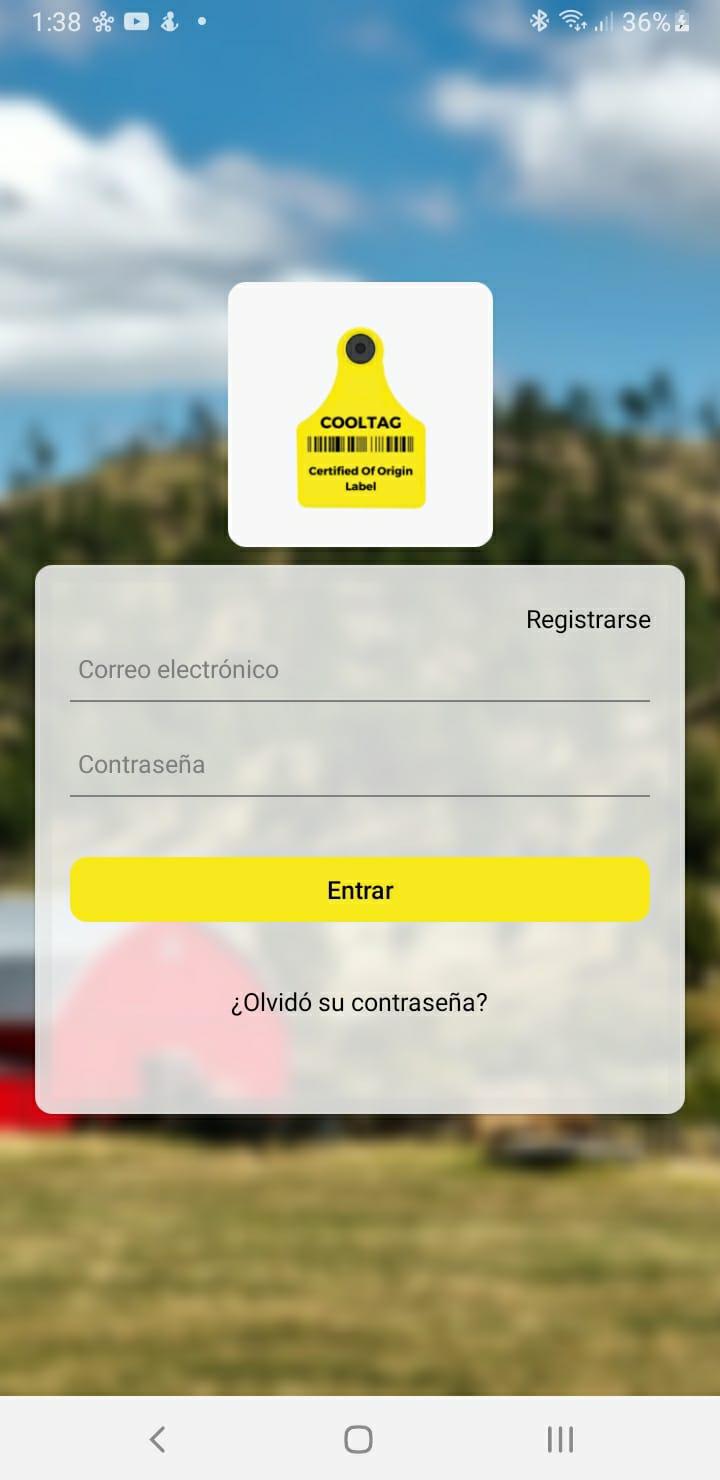Image resolution: width=720 pixels, height=1480 pixels.
Task: Select the Contraseña password field
Action: click(x=360, y=765)
